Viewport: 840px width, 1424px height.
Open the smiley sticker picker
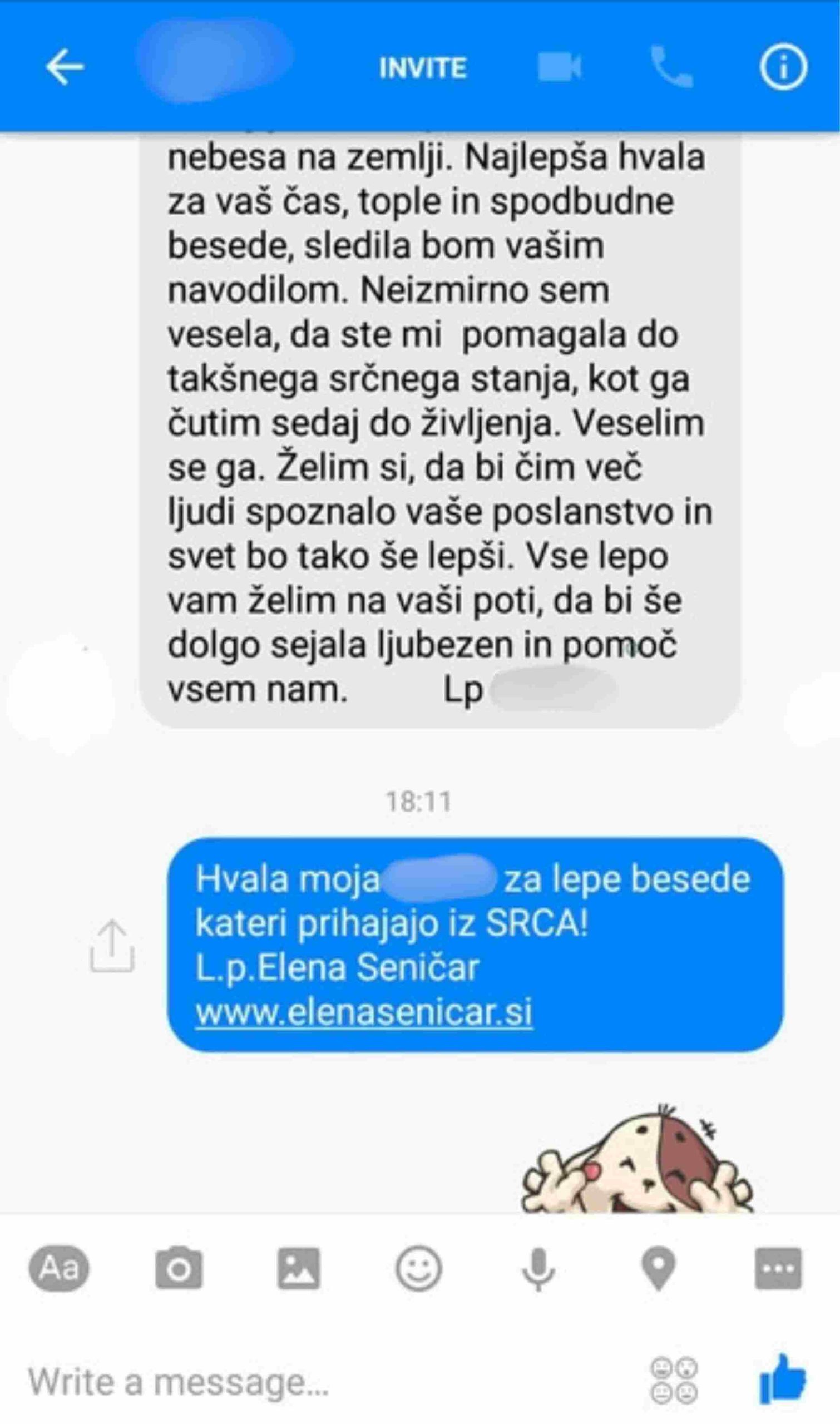[418, 1269]
